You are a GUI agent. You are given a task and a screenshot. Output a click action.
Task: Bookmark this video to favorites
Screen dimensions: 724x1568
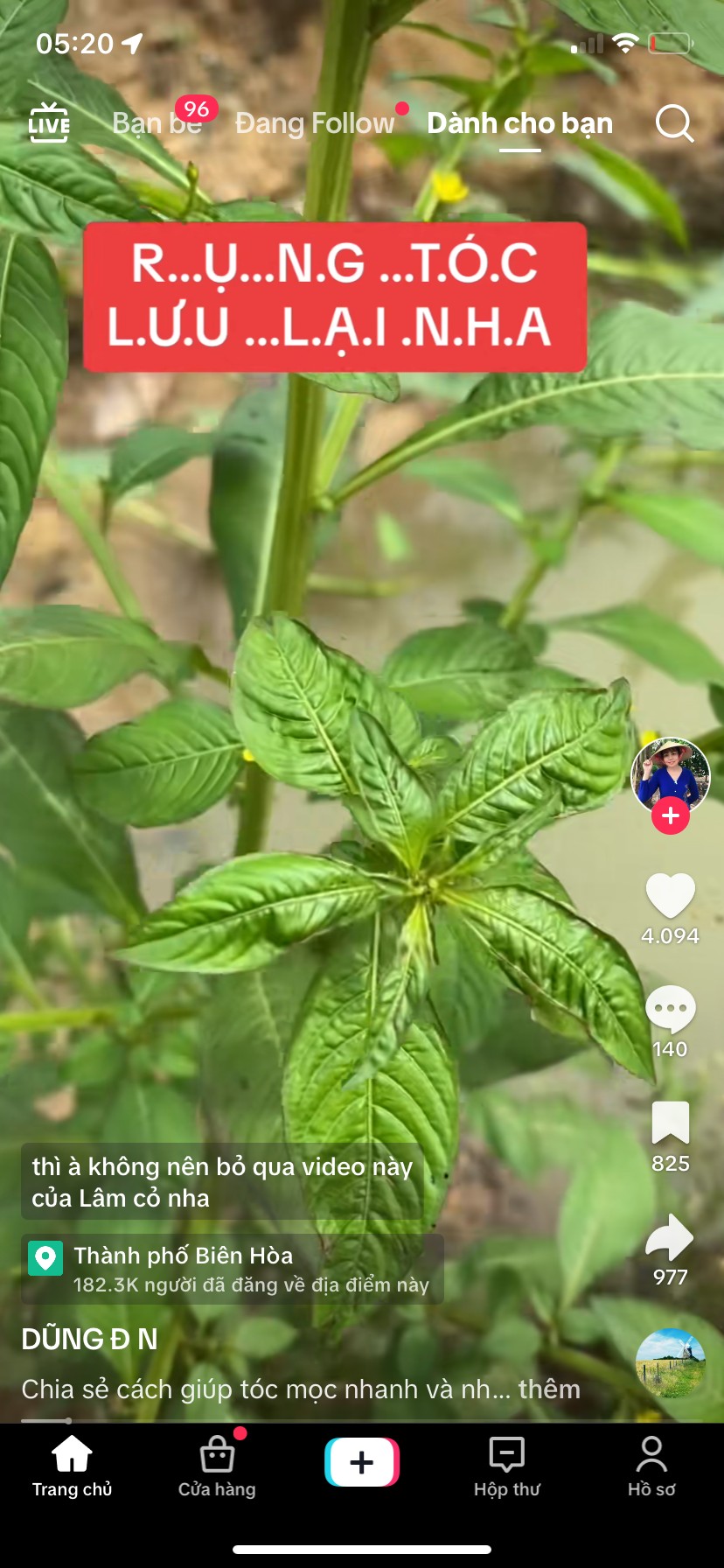pyautogui.click(x=670, y=1123)
